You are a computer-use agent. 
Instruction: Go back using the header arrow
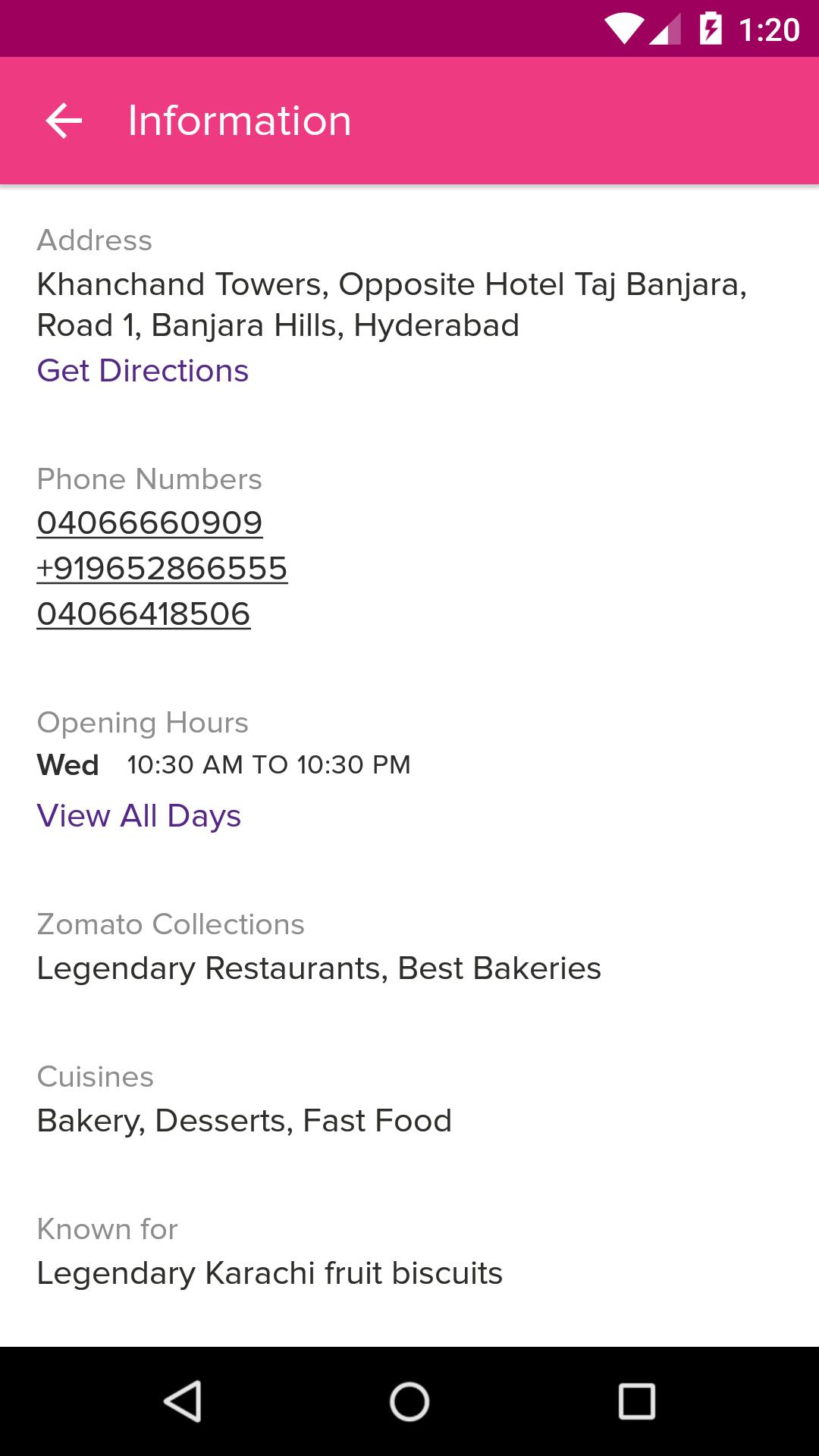(64, 121)
